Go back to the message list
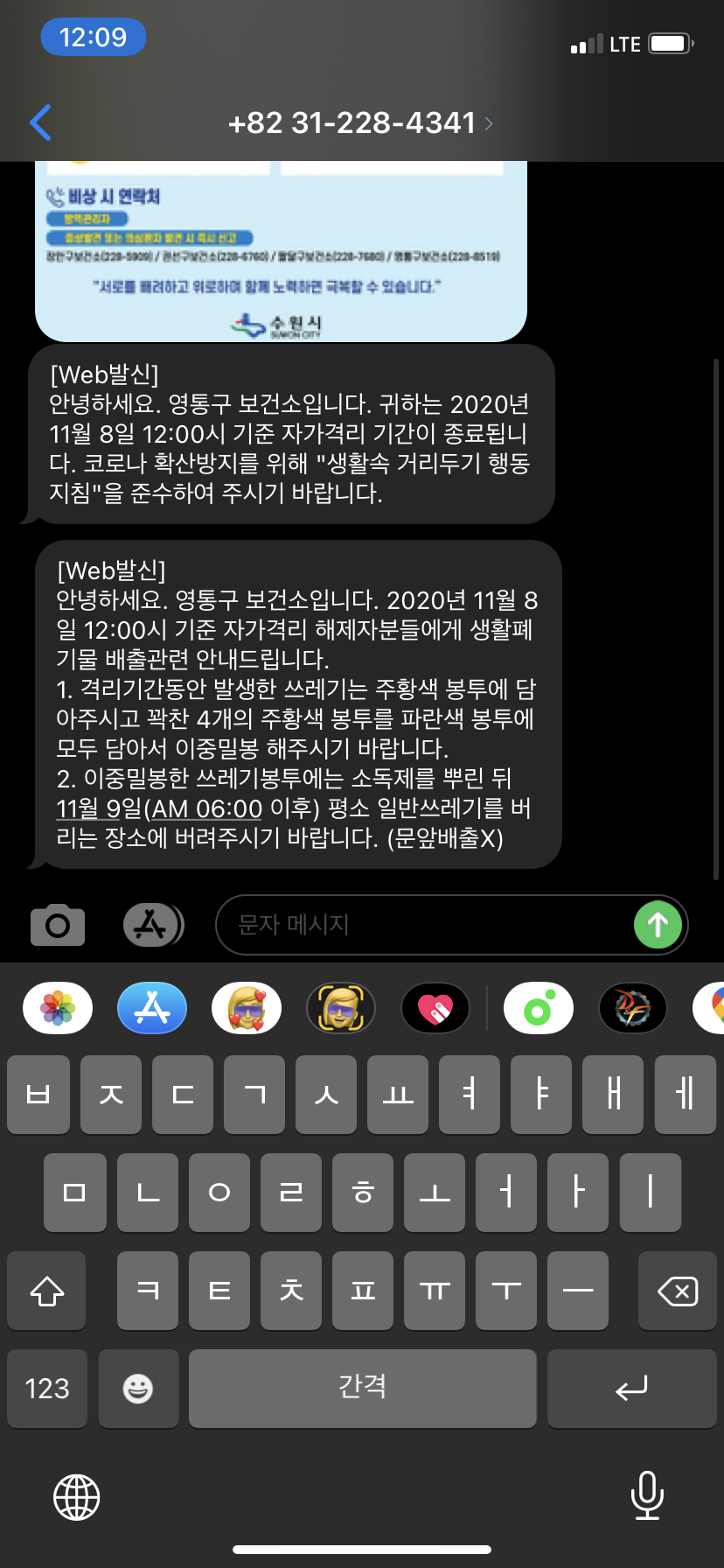The image size is (724, 1568). (x=41, y=122)
